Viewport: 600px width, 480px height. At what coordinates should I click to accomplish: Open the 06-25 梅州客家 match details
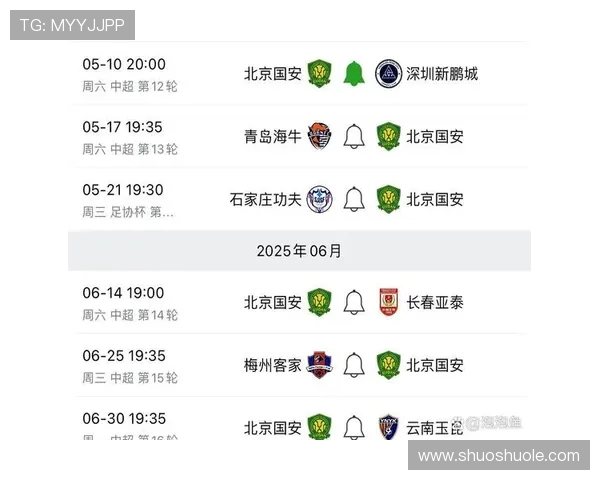tap(150, 365)
